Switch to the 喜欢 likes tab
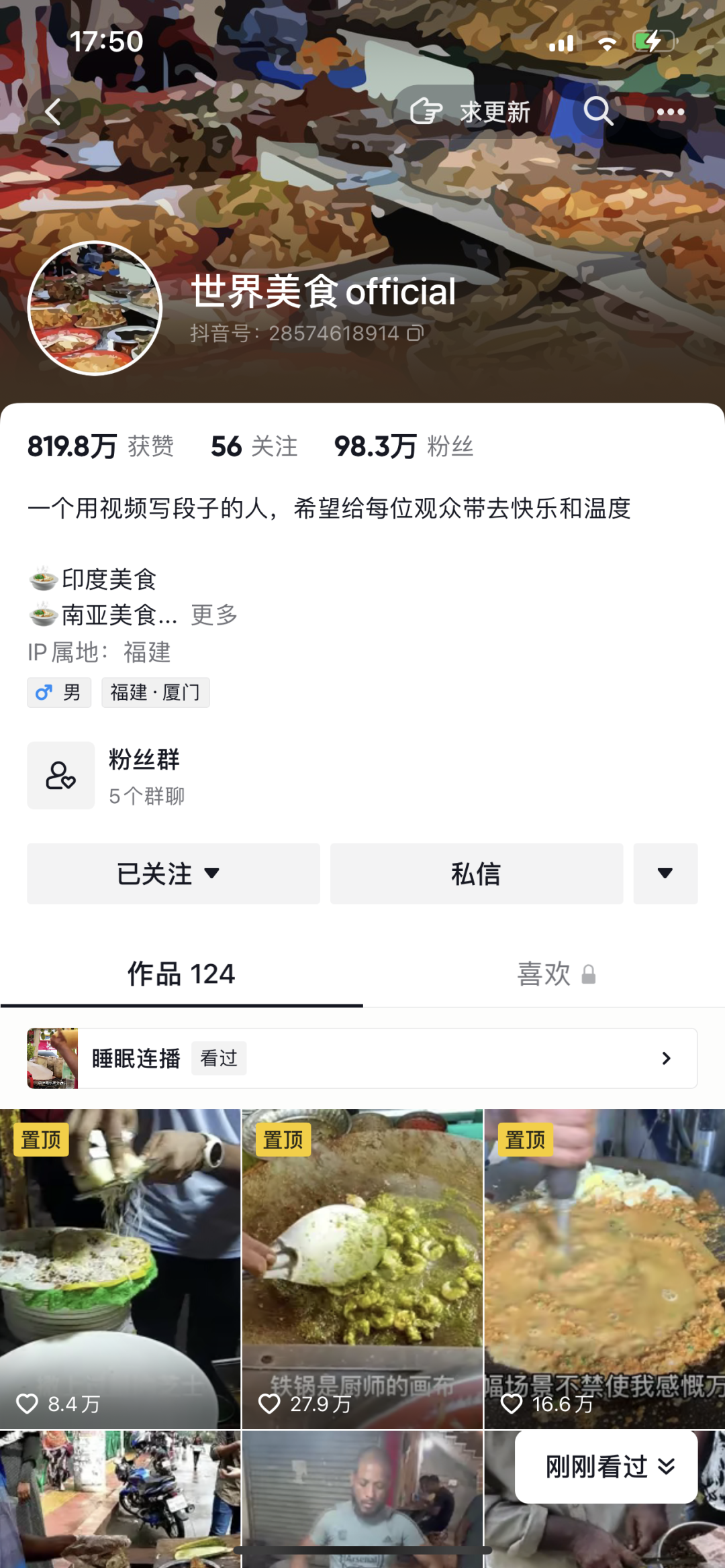The image size is (725, 1568). click(x=555, y=974)
